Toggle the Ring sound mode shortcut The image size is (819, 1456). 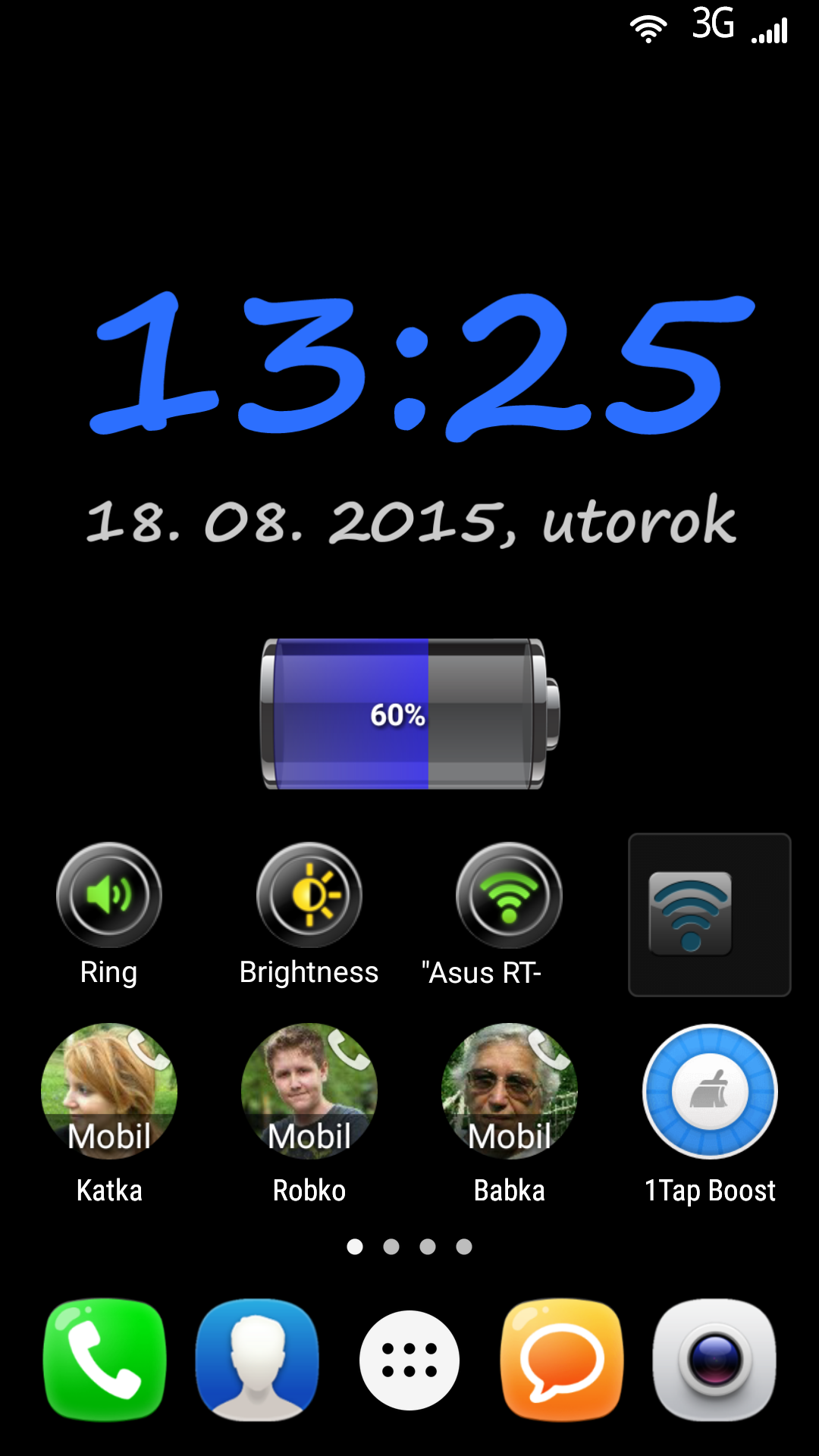point(109,896)
